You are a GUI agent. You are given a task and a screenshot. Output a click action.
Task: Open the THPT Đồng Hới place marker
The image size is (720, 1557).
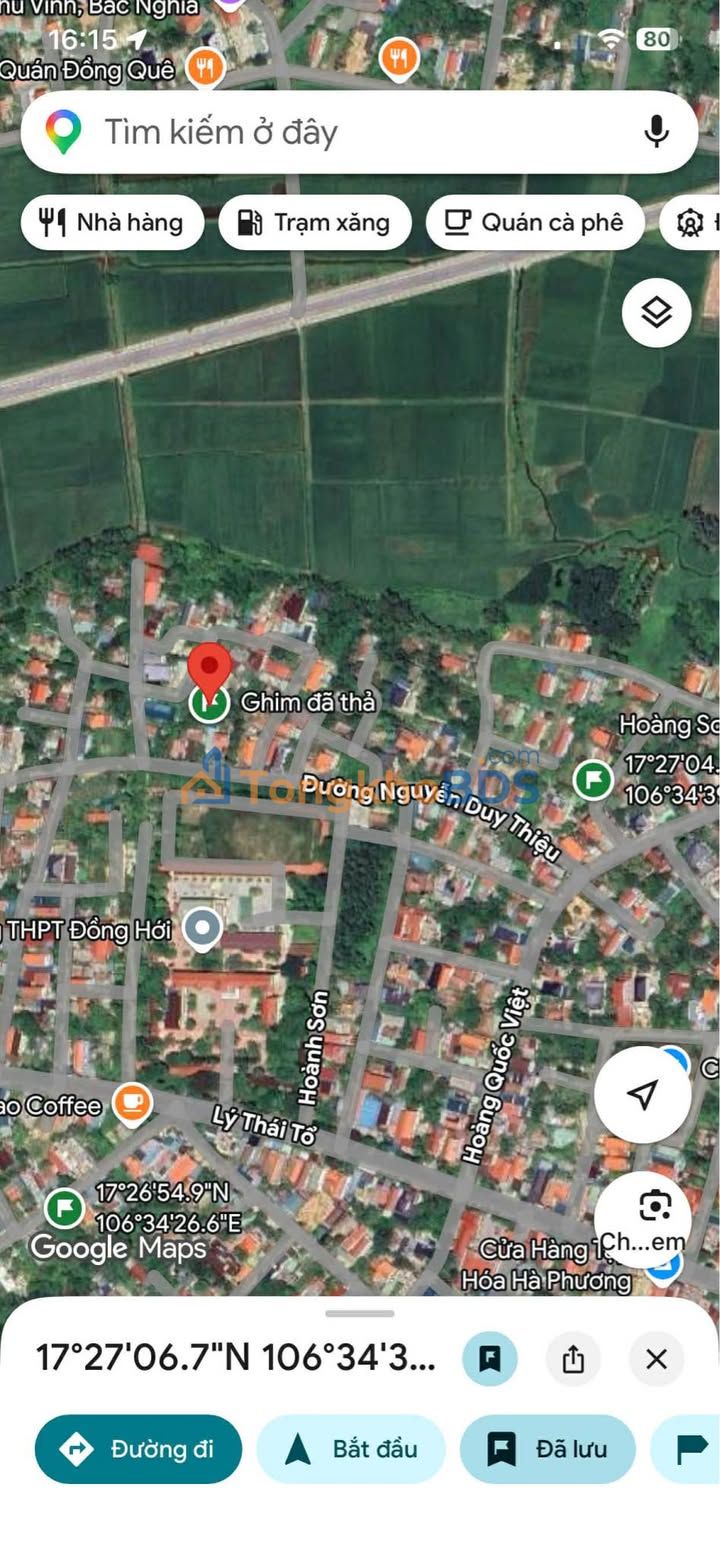click(x=204, y=929)
